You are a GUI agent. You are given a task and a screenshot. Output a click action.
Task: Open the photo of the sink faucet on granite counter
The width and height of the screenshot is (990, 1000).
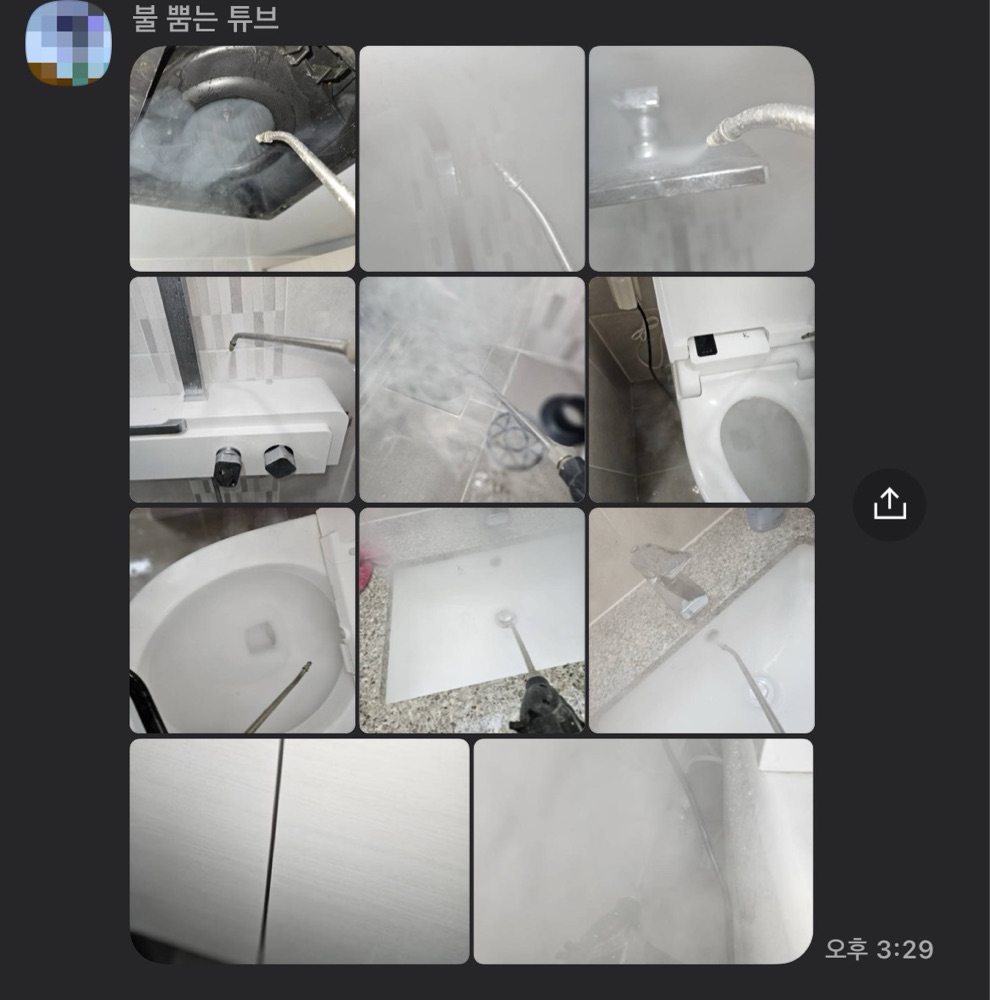click(702, 621)
